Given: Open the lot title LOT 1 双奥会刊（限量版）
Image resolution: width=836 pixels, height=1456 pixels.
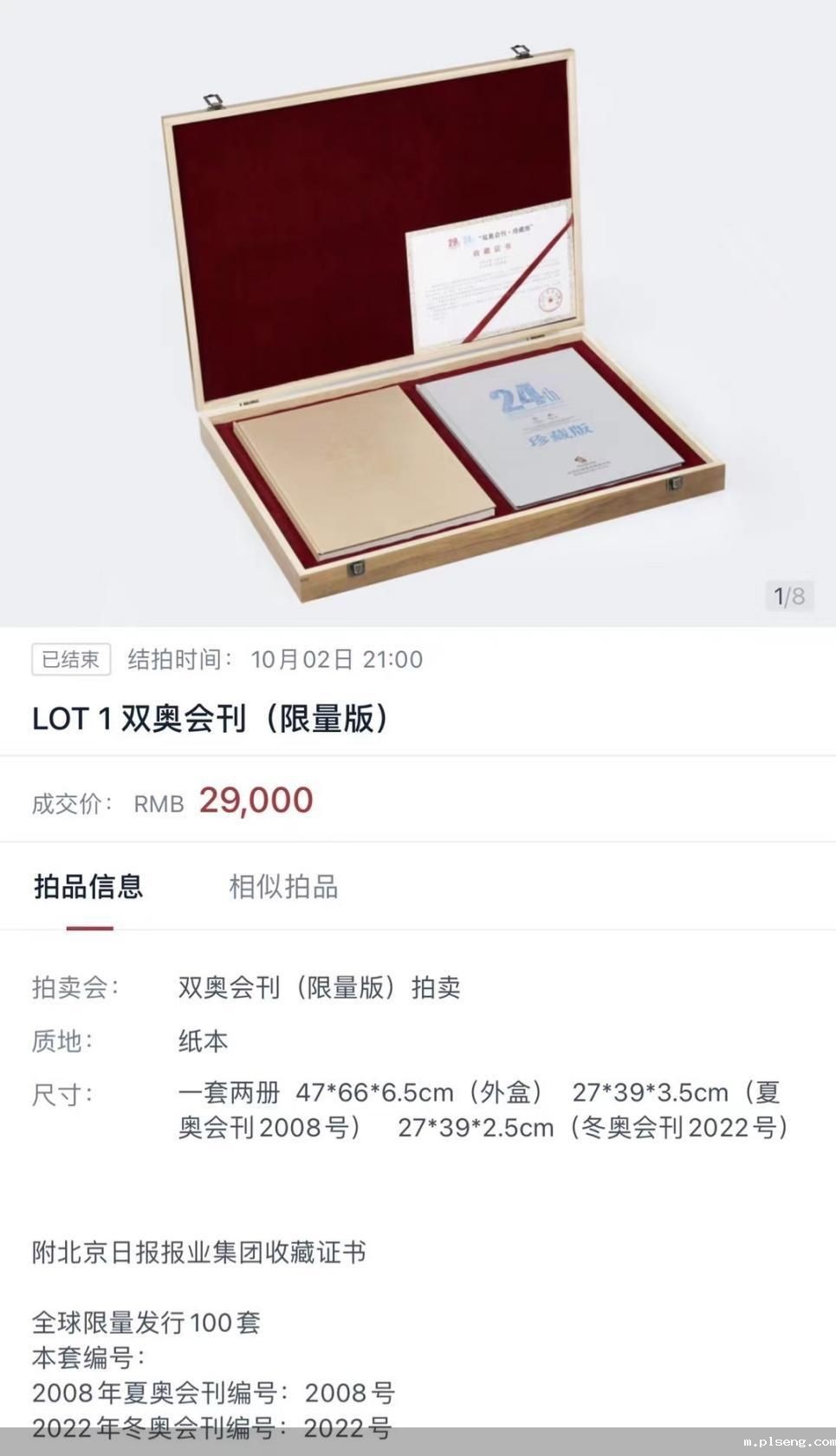Looking at the screenshot, I should pyautogui.click(x=211, y=717).
